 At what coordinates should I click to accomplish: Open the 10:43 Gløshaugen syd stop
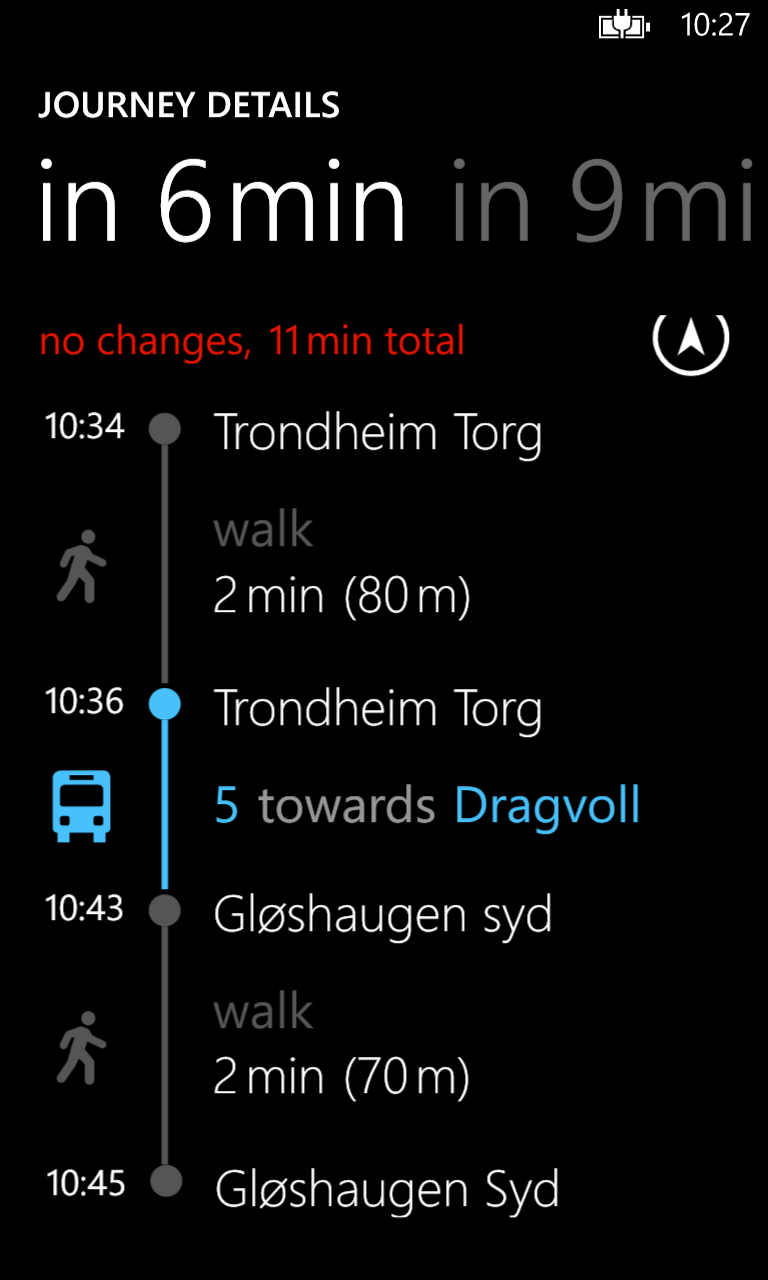pyautogui.click(x=383, y=915)
